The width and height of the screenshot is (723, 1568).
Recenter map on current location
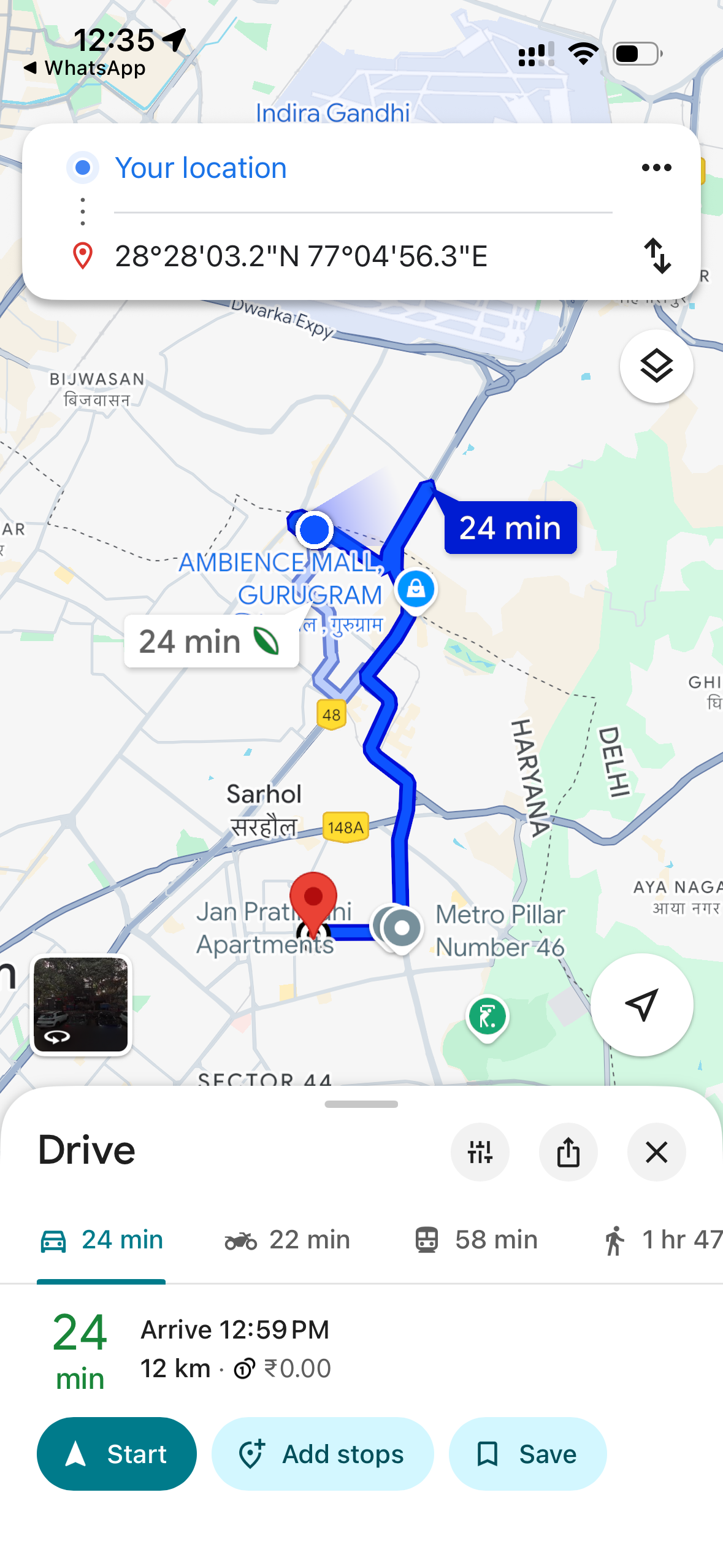click(641, 1004)
